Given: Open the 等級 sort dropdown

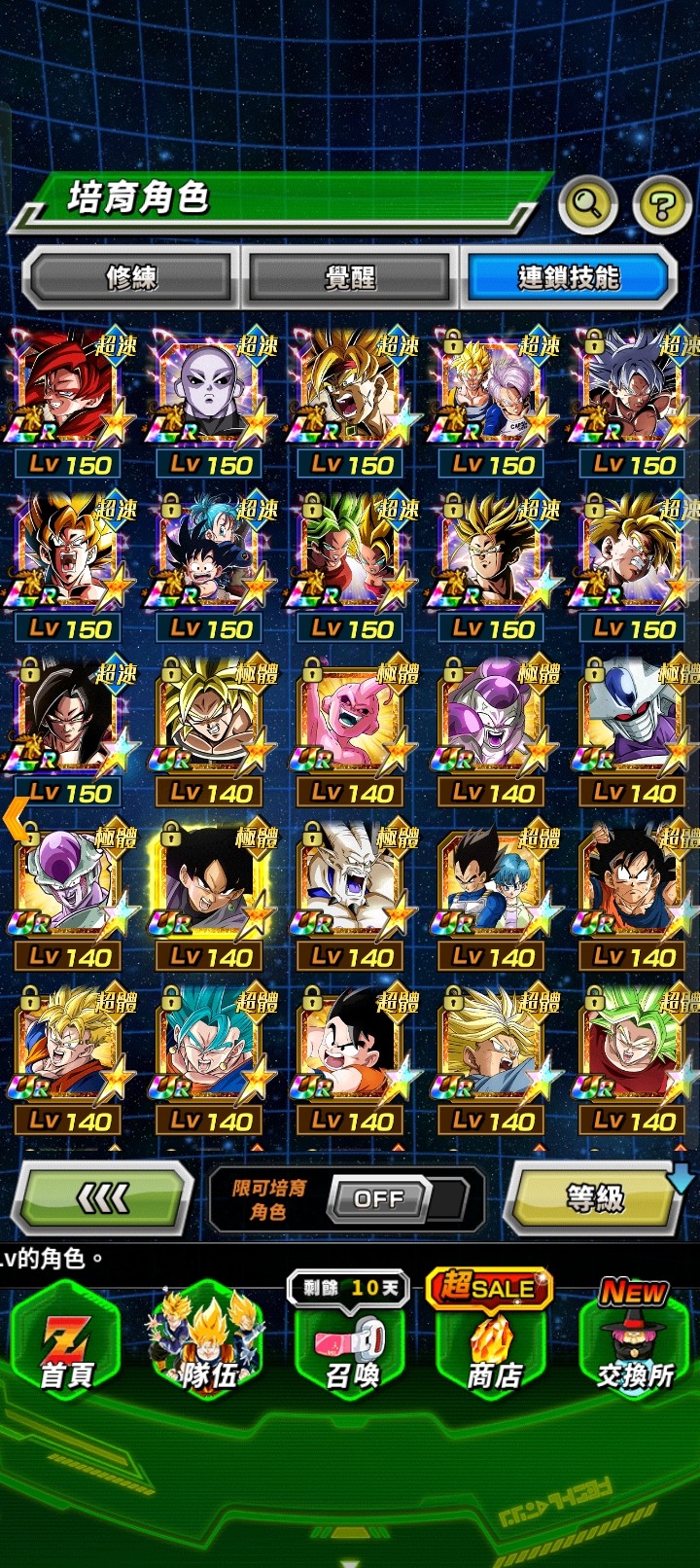Looking at the screenshot, I should (x=596, y=1198).
